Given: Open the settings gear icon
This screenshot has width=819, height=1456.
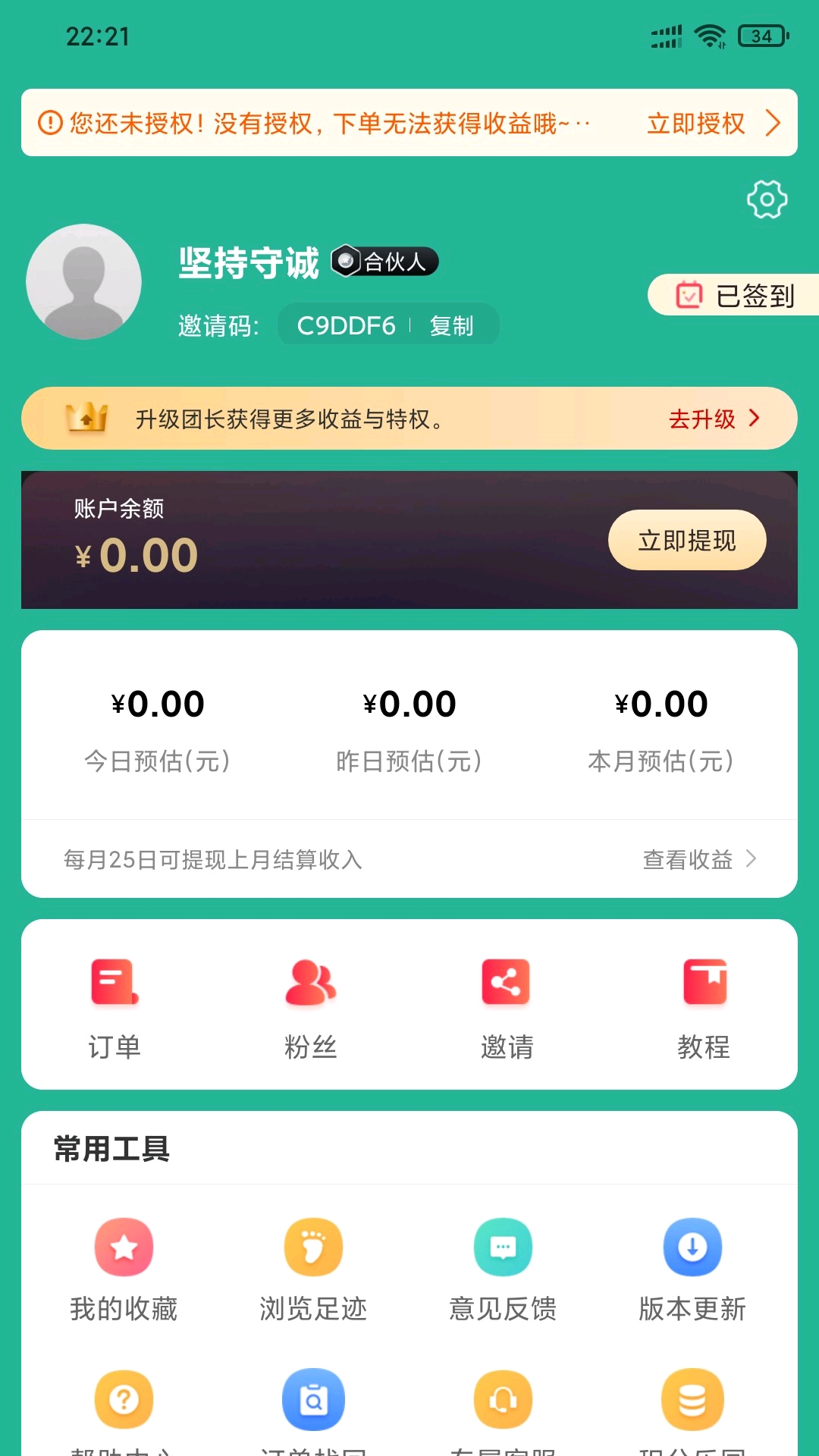Looking at the screenshot, I should [767, 199].
